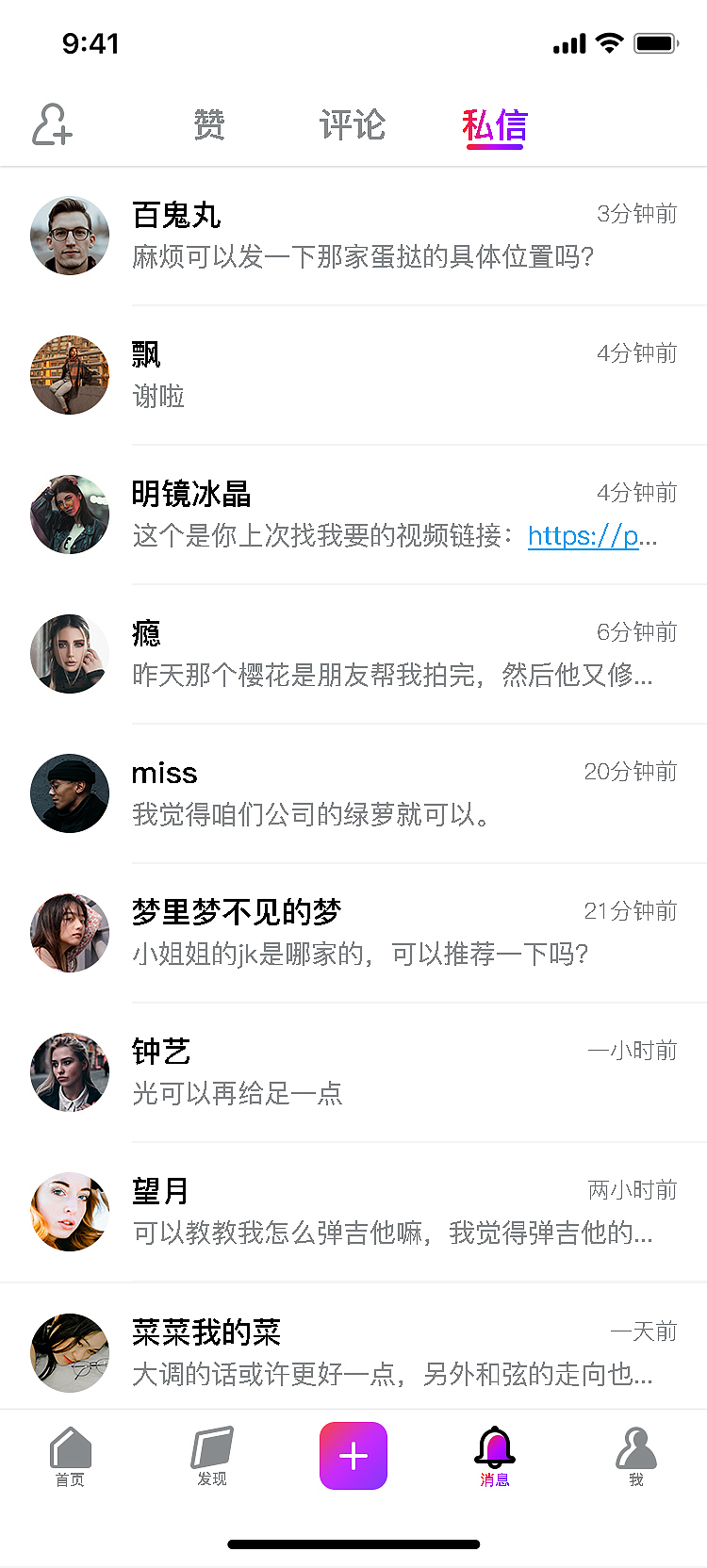707x1568 pixels.
Task: Open 明镜冰晶's avatar photo
Action: [x=70, y=514]
